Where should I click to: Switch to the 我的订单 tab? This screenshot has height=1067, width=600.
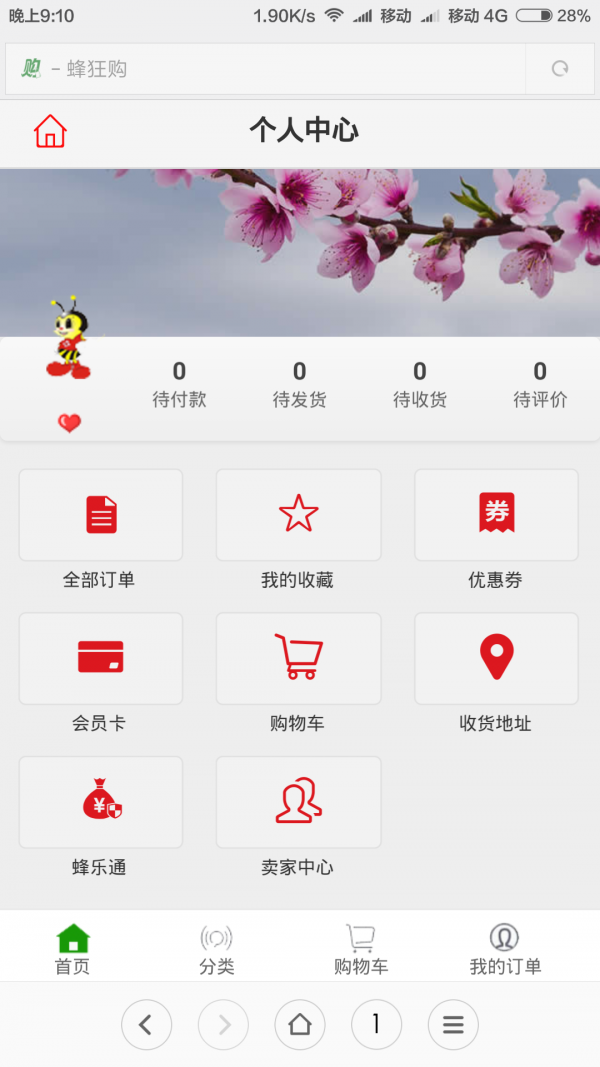pyautogui.click(x=505, y=948)
